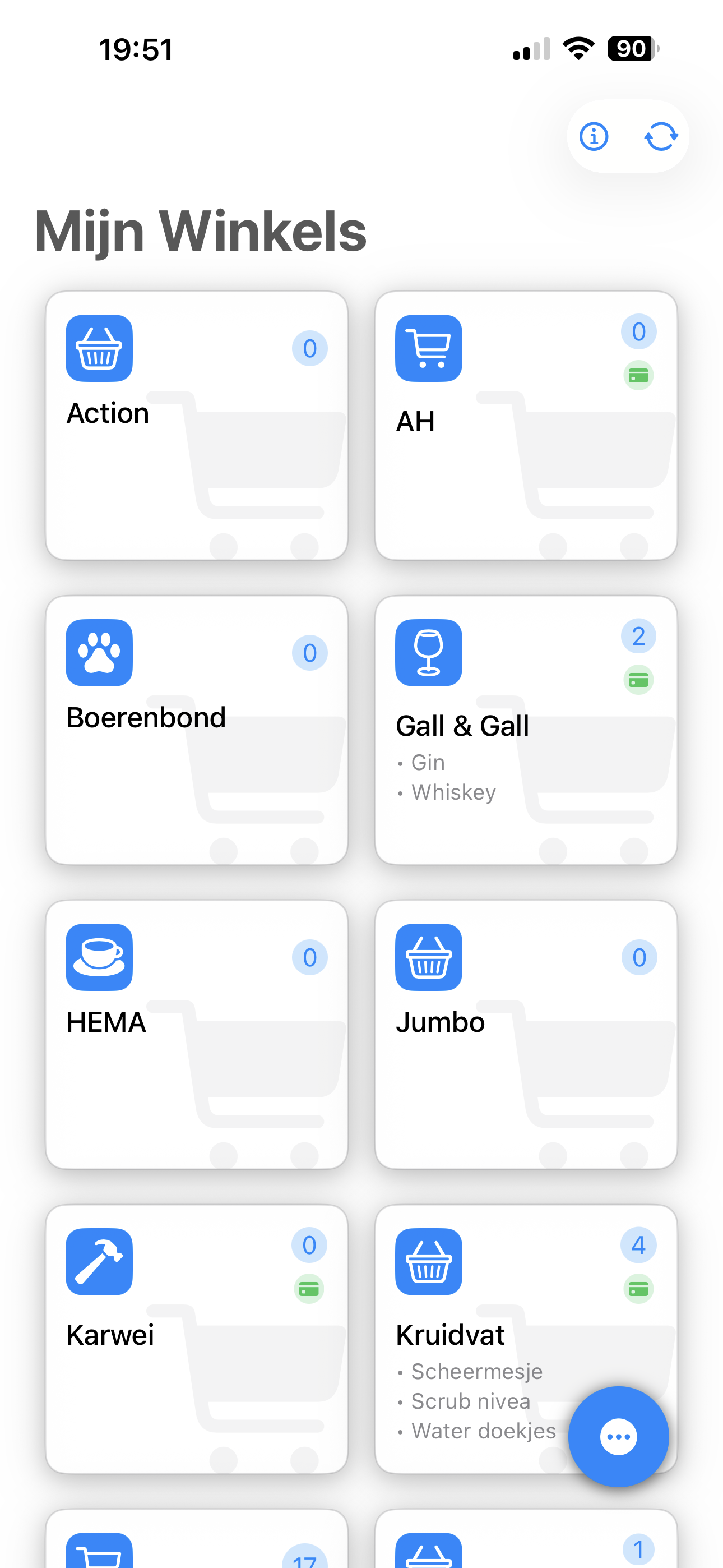Select the wine glass icon for Gall & Gall
Image resolution: width=723 pixels, height=1568 pixels.
(x=428, y=652)
